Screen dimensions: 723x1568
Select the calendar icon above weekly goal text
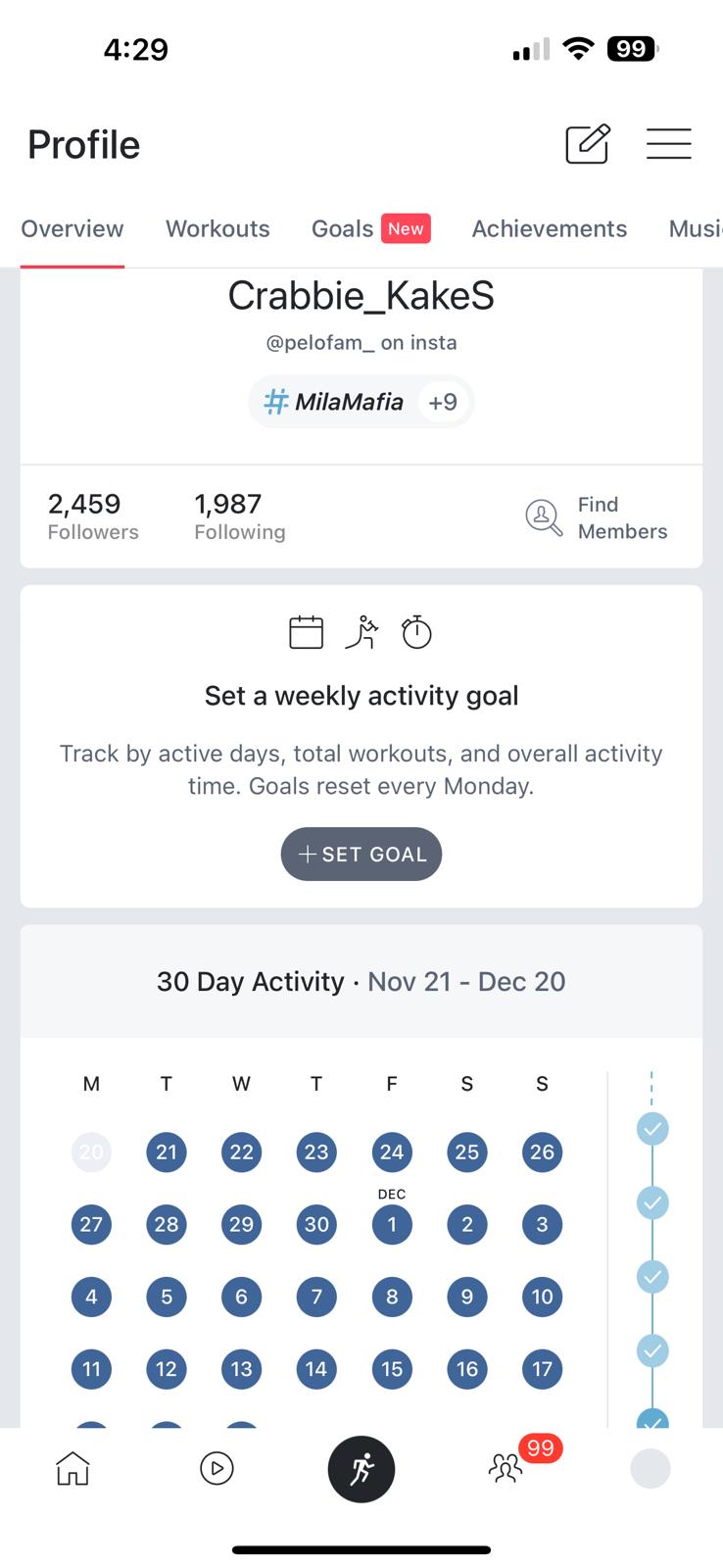click(307, 632)
